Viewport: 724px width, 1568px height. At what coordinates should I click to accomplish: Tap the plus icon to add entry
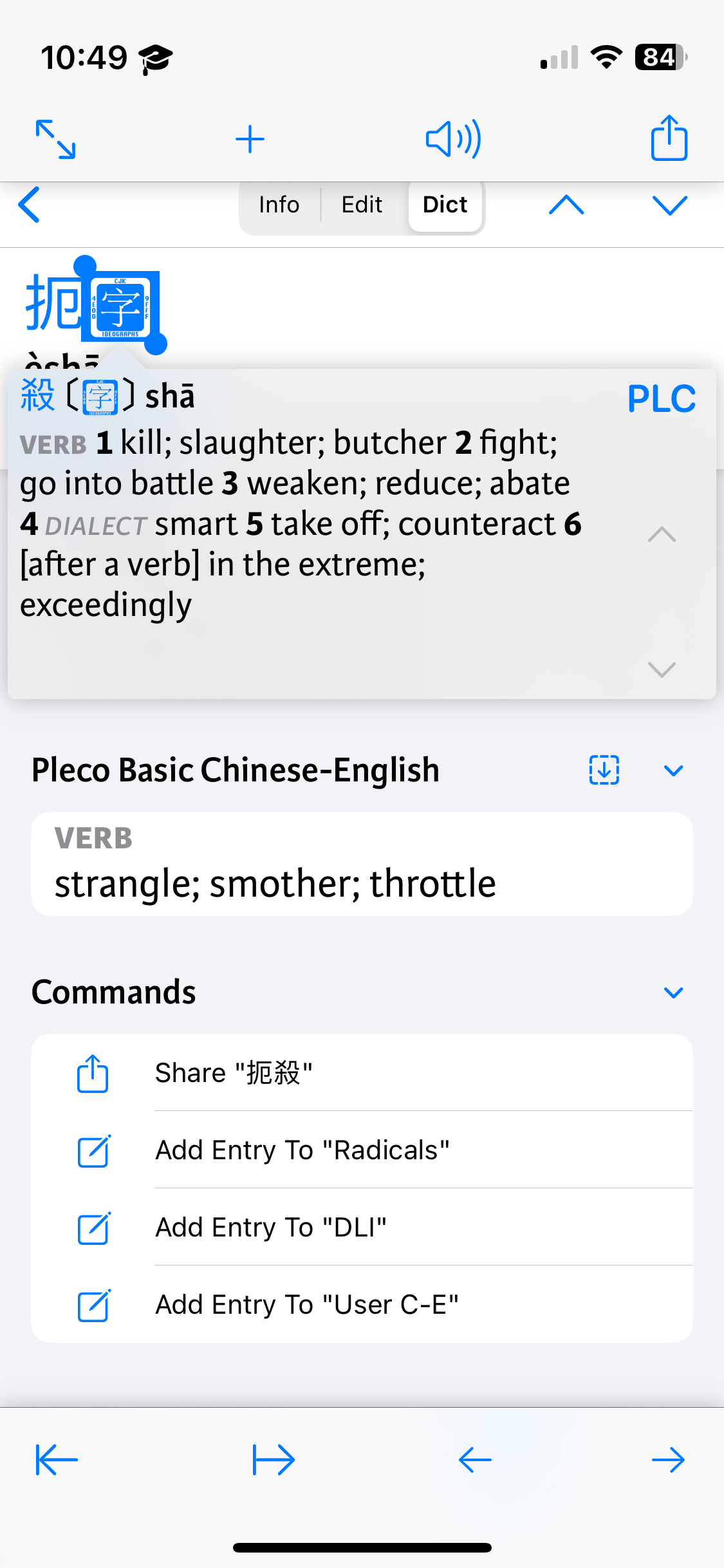point(250,140)
